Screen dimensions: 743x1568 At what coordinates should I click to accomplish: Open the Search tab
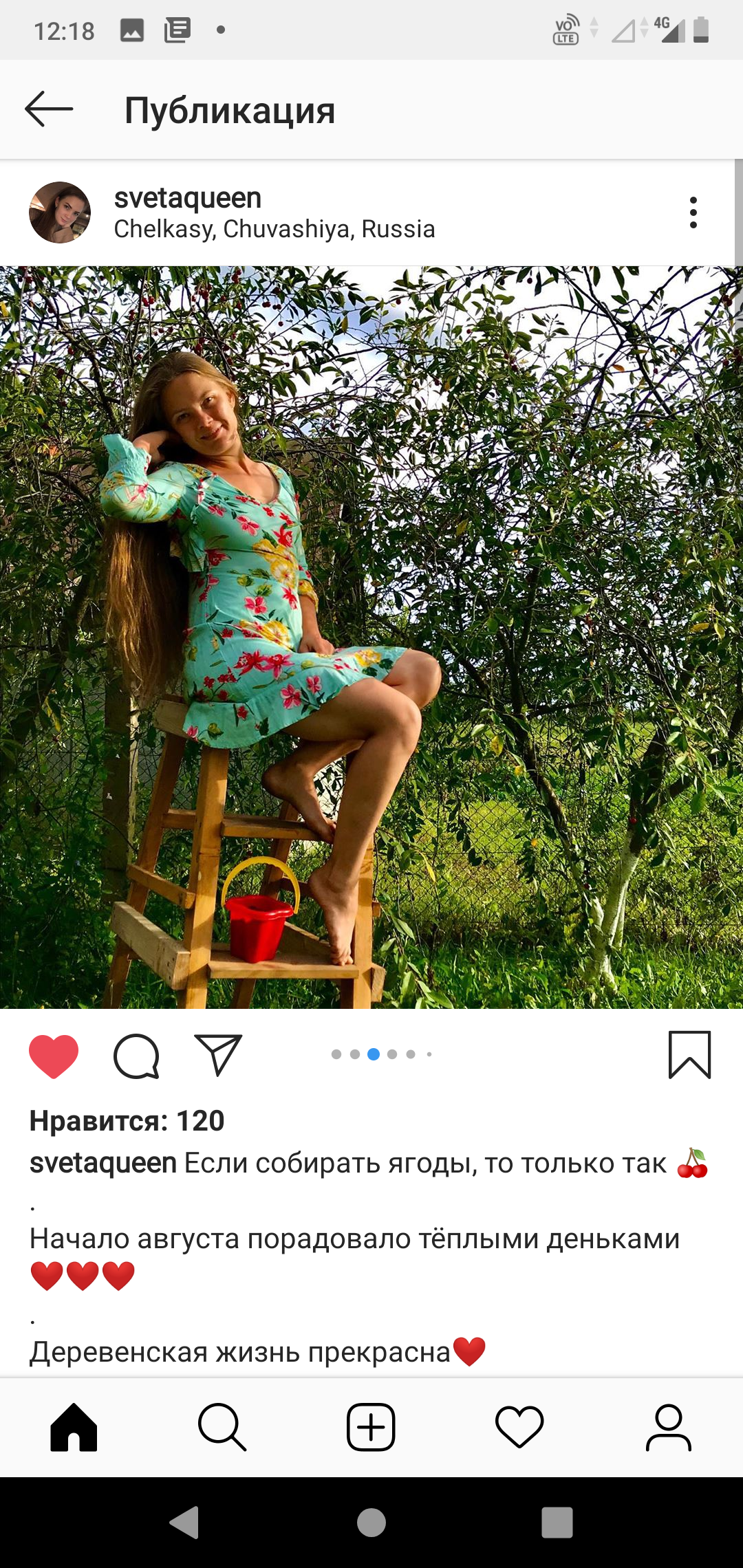point(222,1428)
